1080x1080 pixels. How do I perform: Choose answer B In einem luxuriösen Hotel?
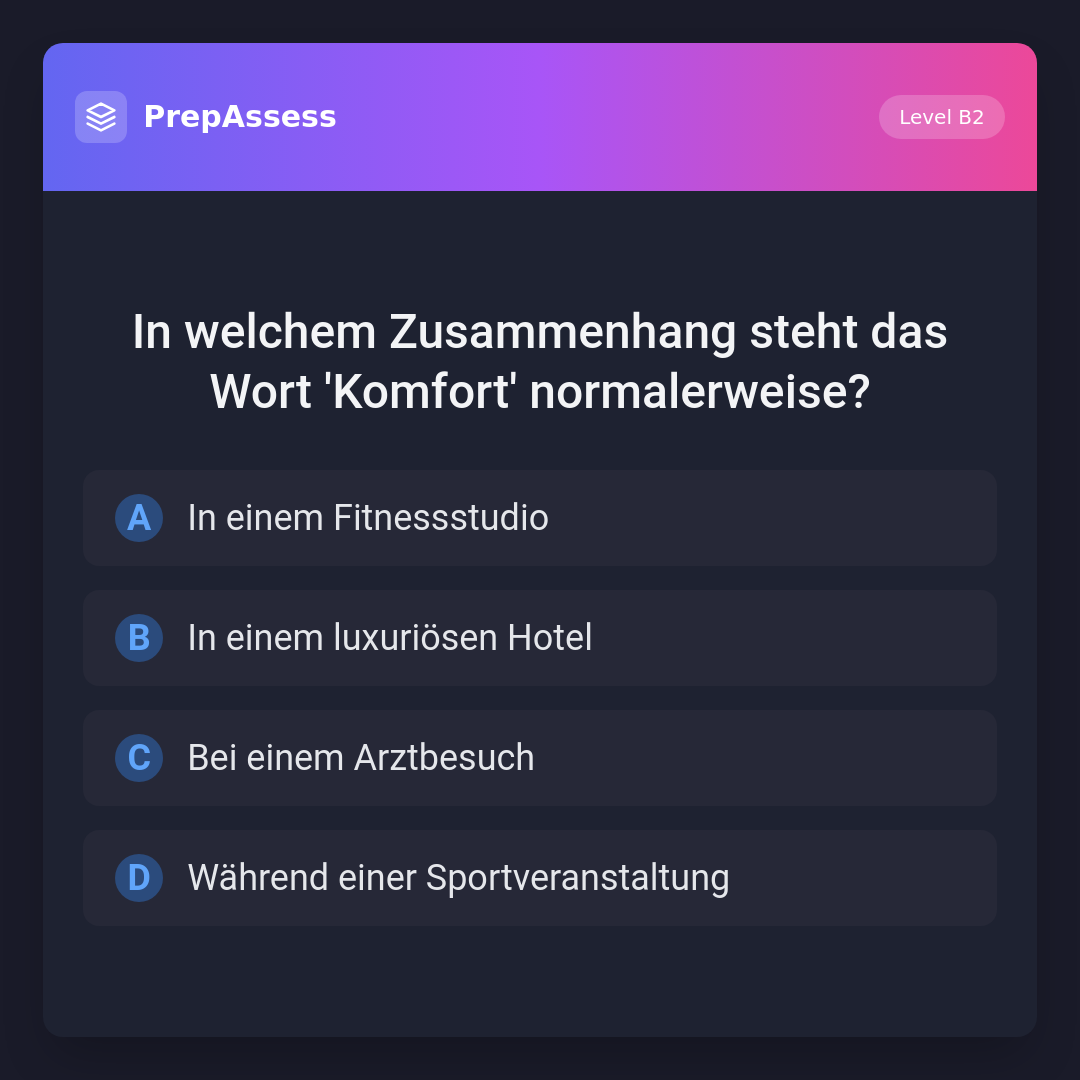point(540,638)
